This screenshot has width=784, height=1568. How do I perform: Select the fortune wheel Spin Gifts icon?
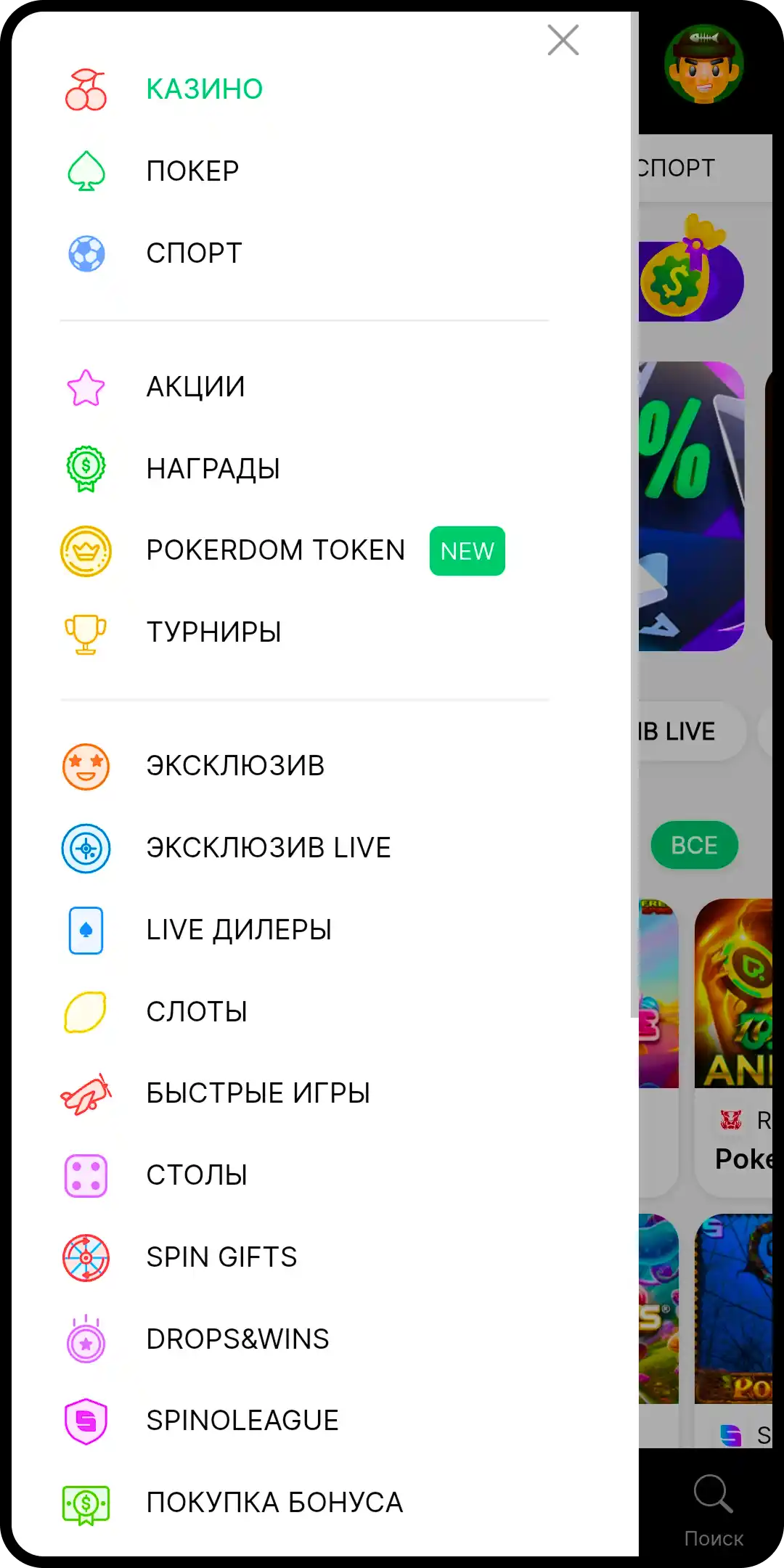pos(86,1256)
